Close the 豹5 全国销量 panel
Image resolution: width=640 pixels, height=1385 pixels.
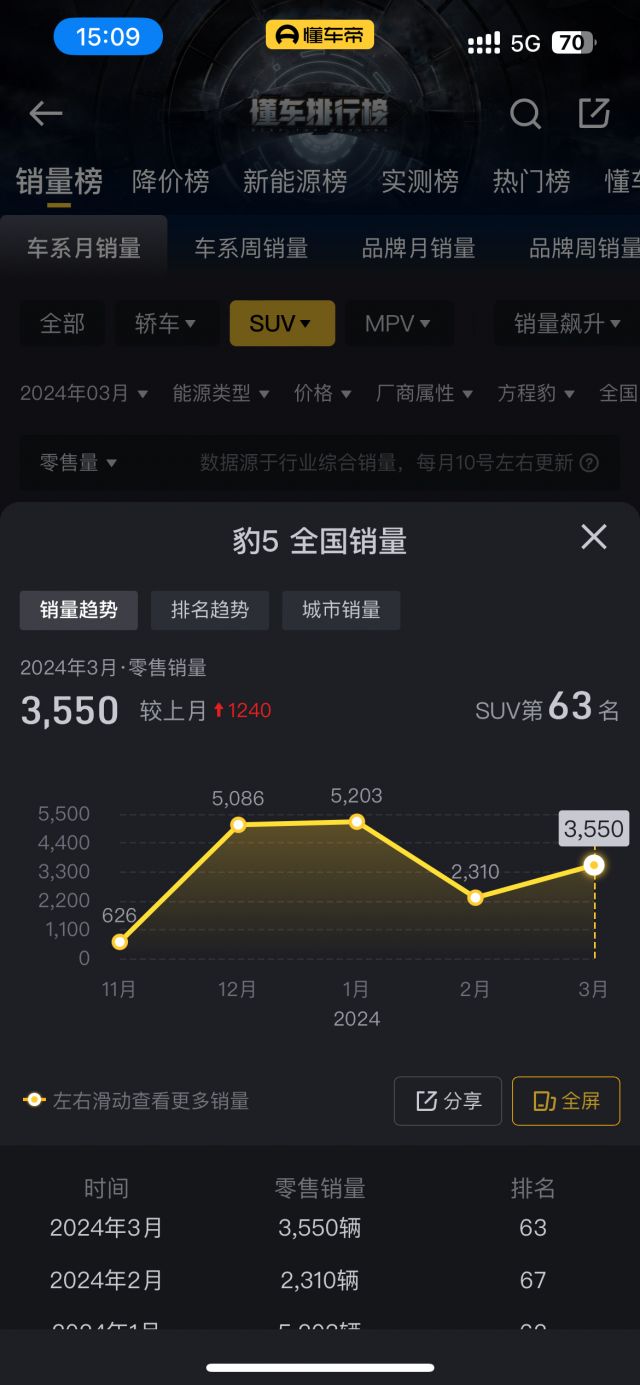[594, 538]
